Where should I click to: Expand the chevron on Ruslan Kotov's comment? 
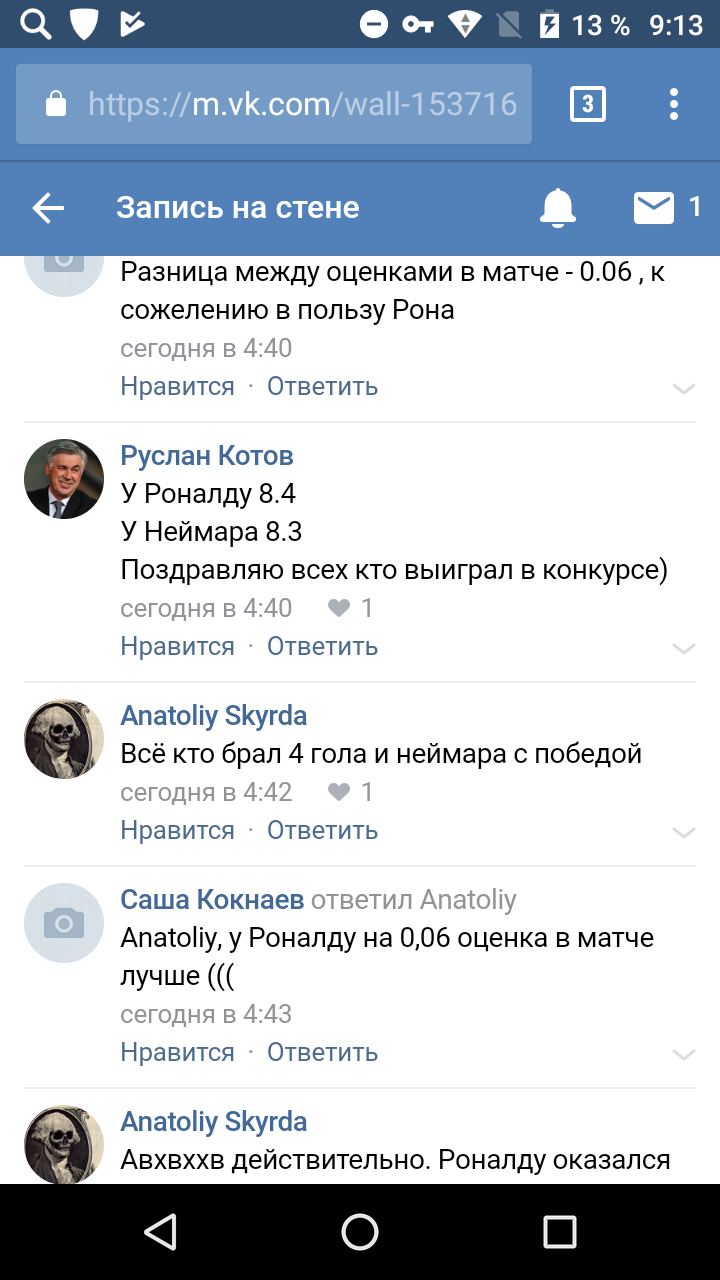[x=684, y=648]
